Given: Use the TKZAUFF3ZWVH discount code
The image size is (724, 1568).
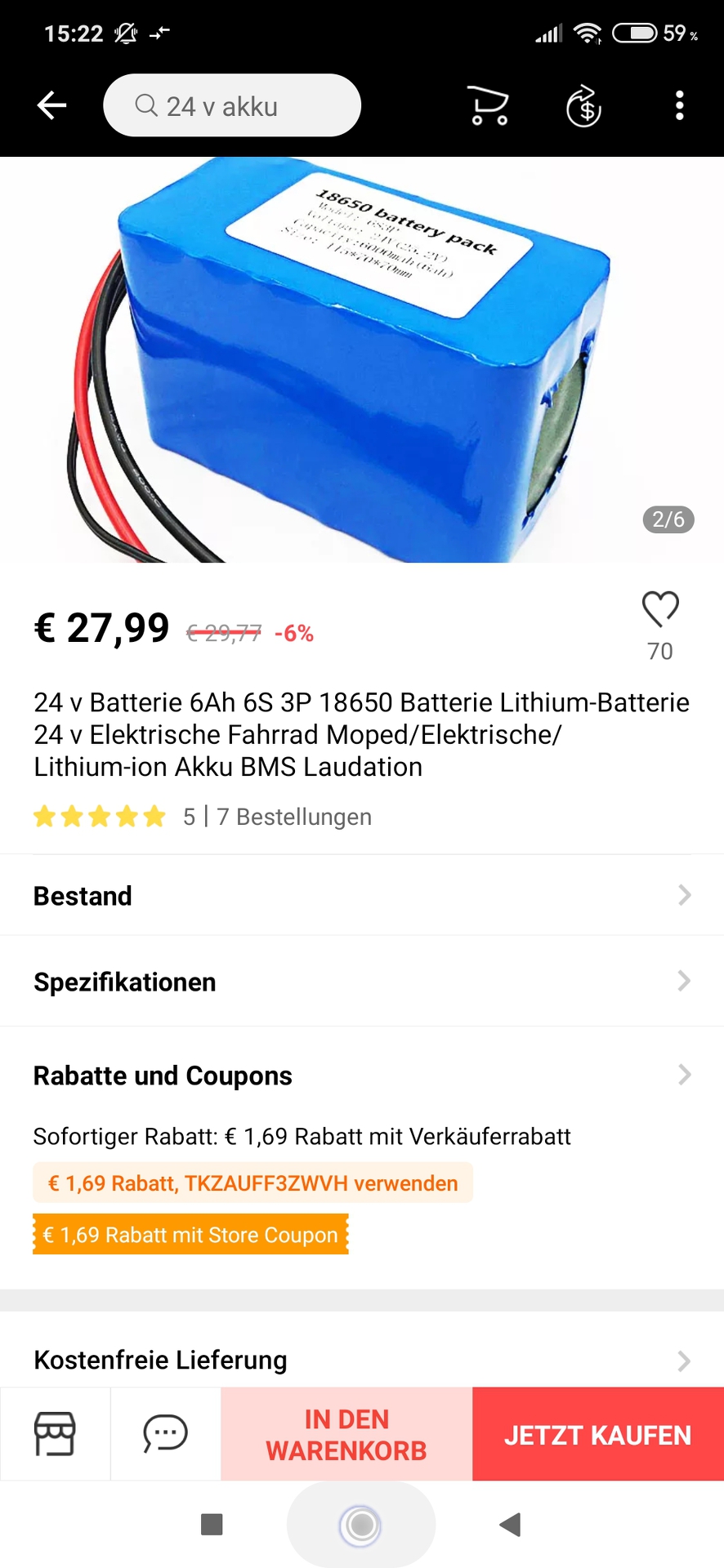Looking at the screenshot, I should click(253, 1183).
